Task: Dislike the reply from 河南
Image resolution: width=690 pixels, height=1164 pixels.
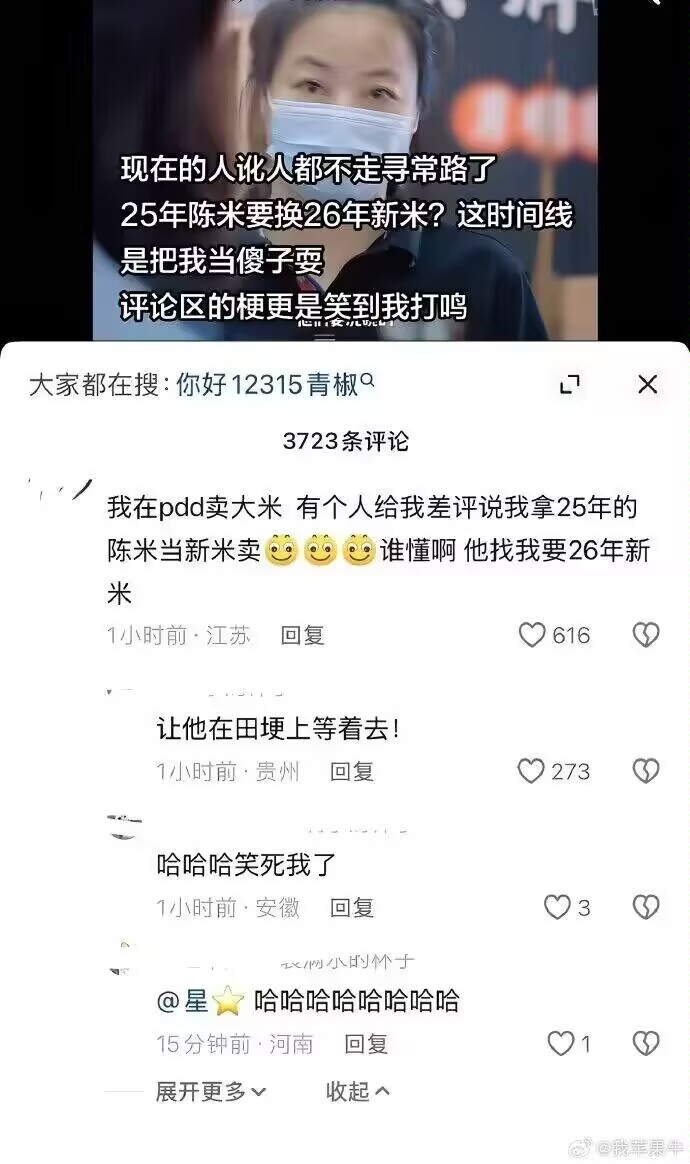Action: (x=646, y=1044)
